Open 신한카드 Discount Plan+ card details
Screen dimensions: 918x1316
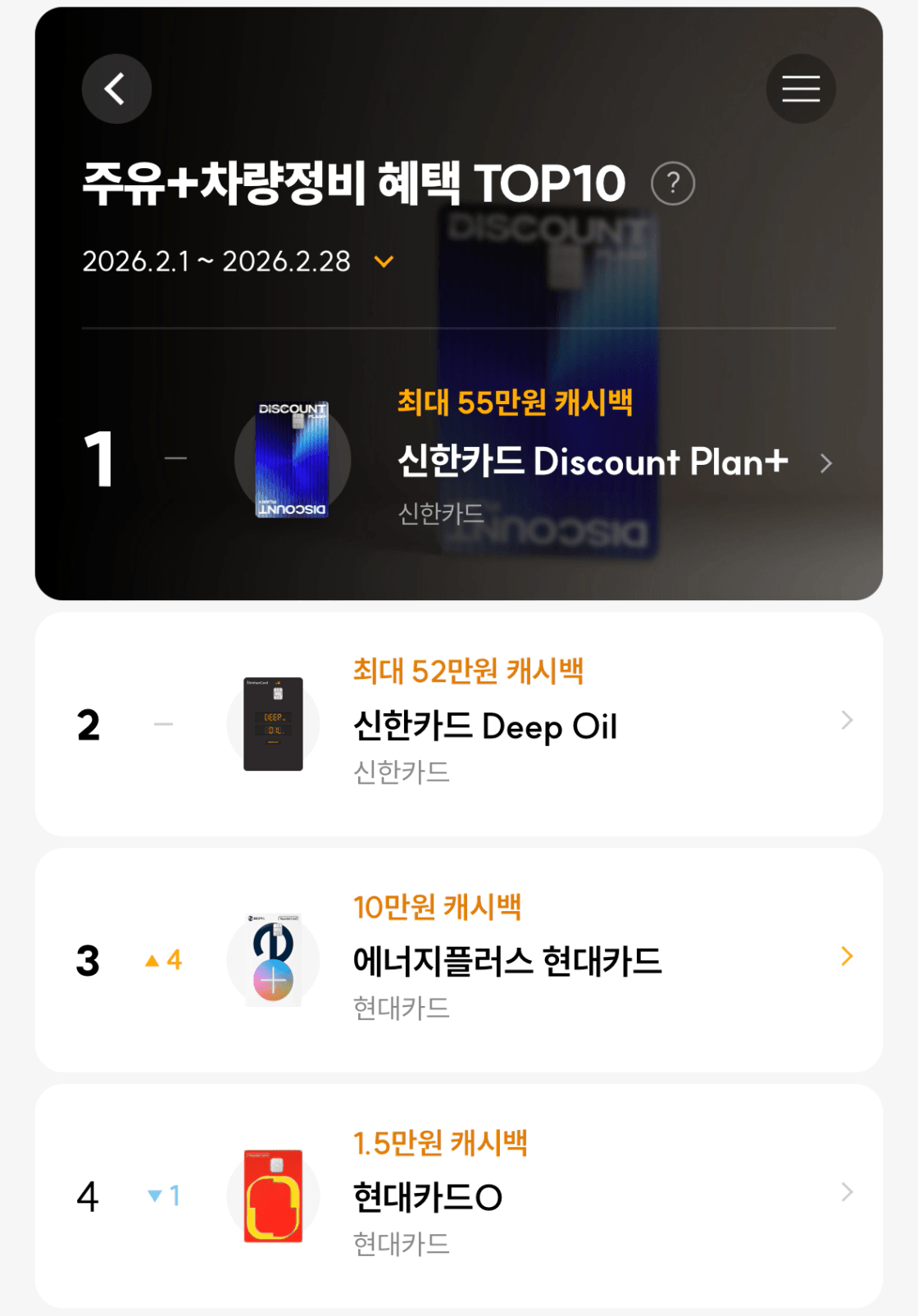pyautogui.click(x=592, y=462)
